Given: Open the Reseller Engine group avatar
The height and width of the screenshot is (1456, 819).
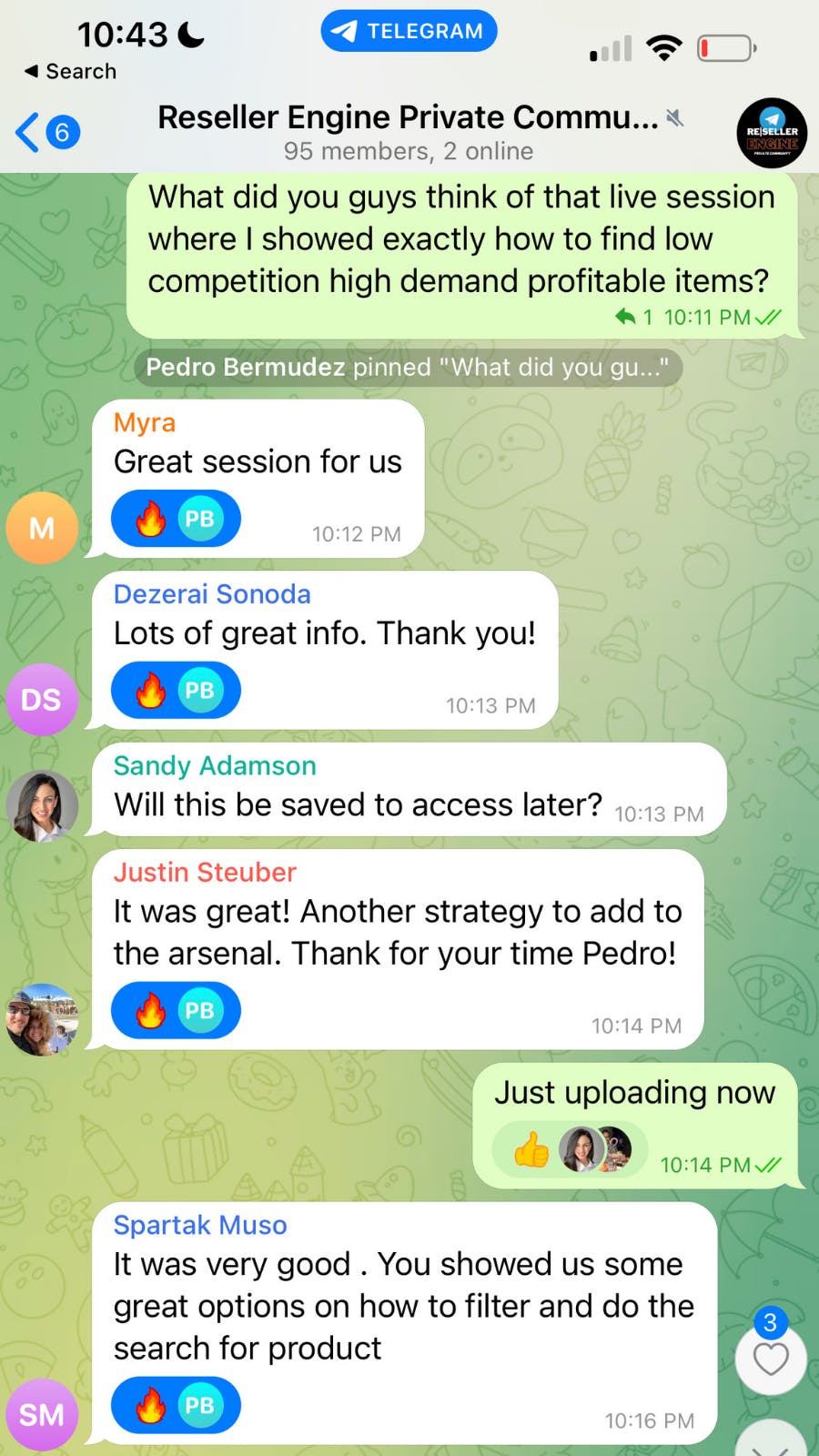Looking at the screenshot, I should (x=771, y=133).
